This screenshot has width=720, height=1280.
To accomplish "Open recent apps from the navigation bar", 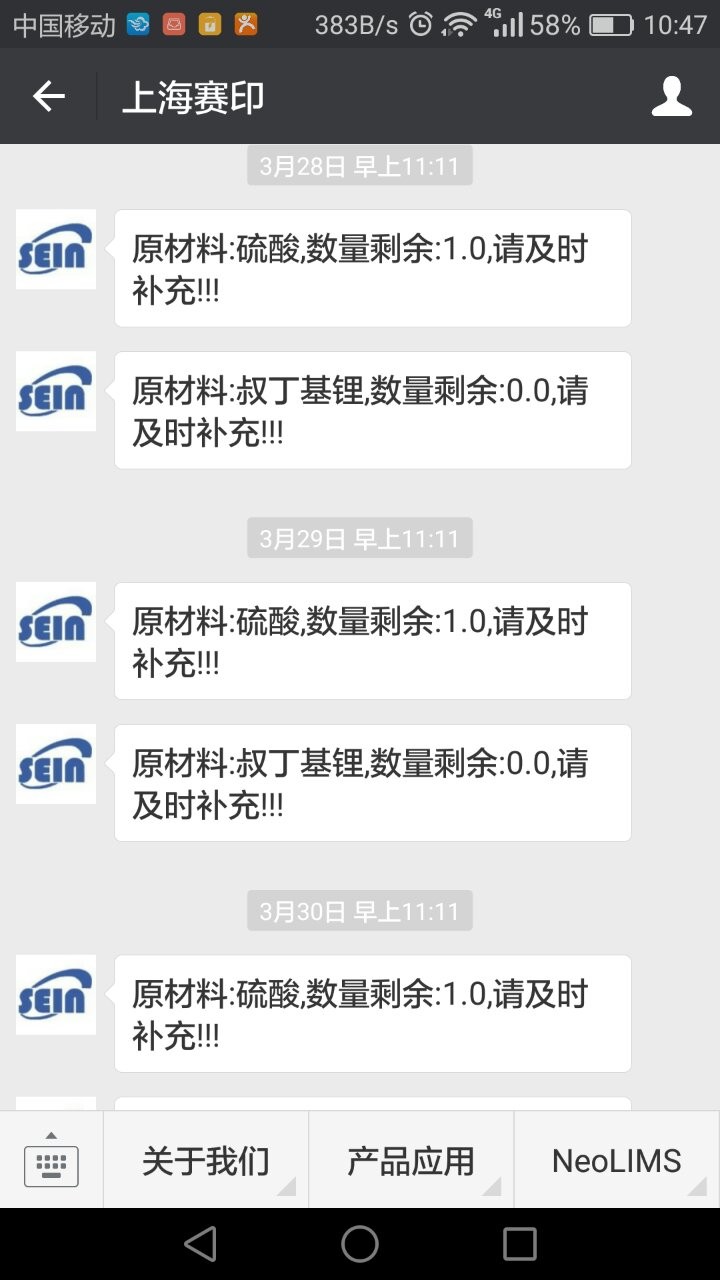I will tap(519, 1244).
